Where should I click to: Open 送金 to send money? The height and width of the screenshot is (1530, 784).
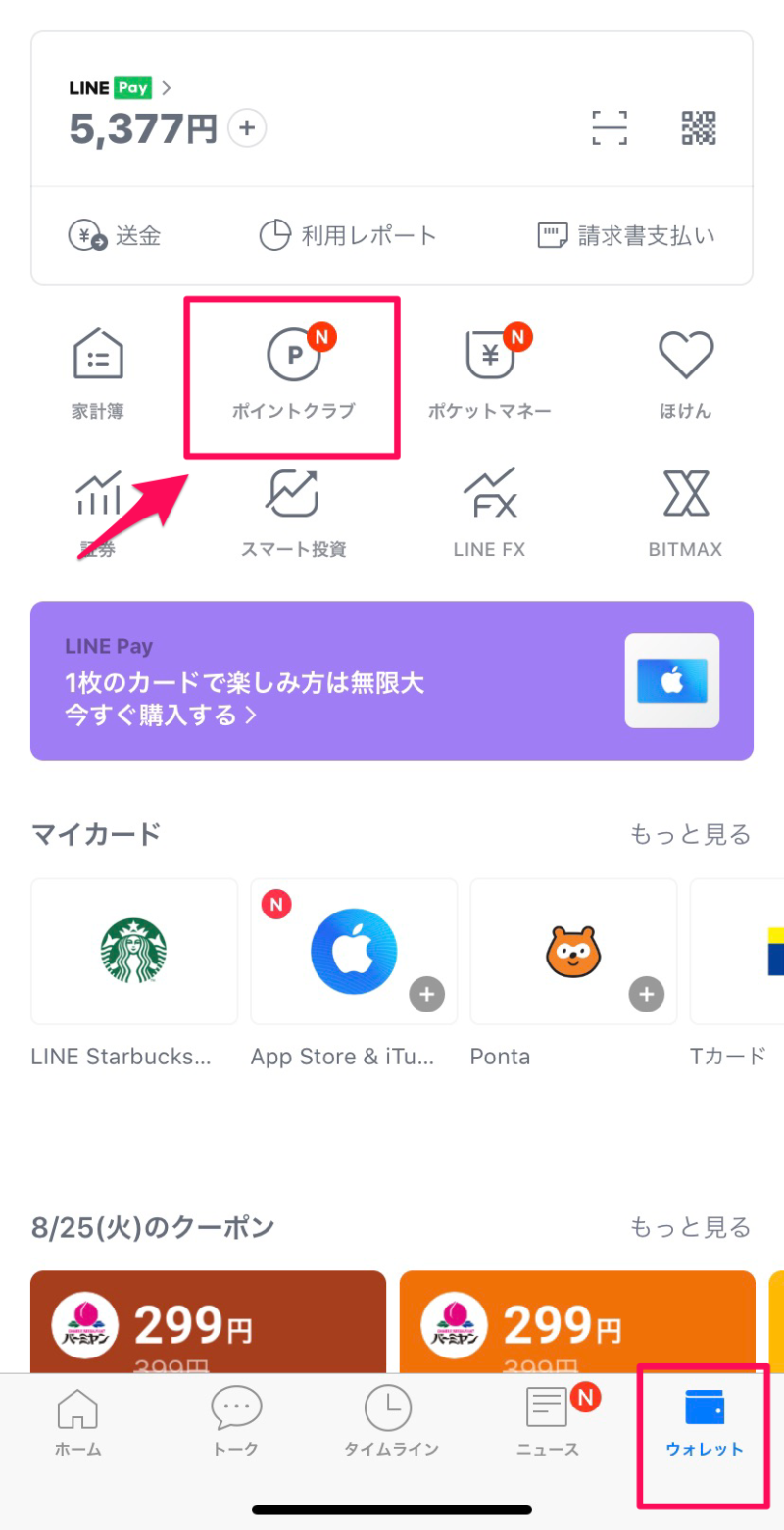pos(115,236)
